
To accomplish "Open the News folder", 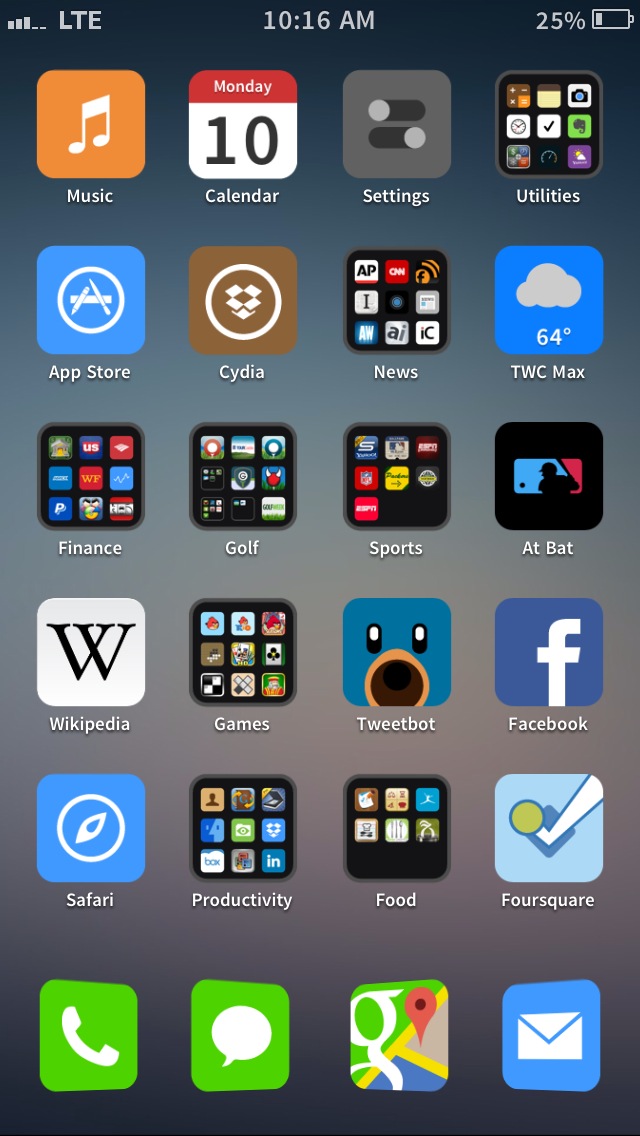I will (396, 300).
